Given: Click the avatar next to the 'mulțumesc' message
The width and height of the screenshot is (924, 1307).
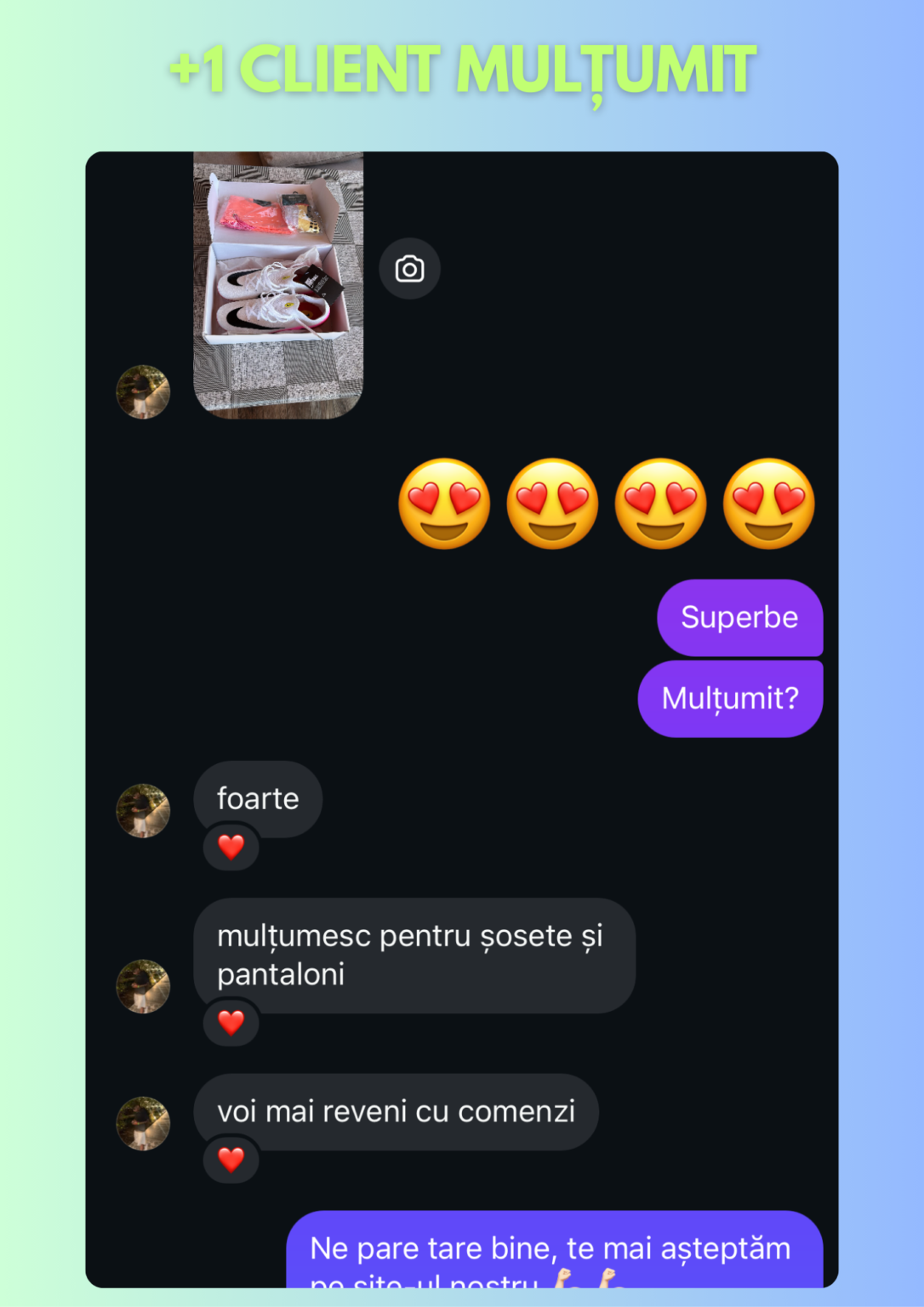Looking at the screenshot, I should coord(143,985).
